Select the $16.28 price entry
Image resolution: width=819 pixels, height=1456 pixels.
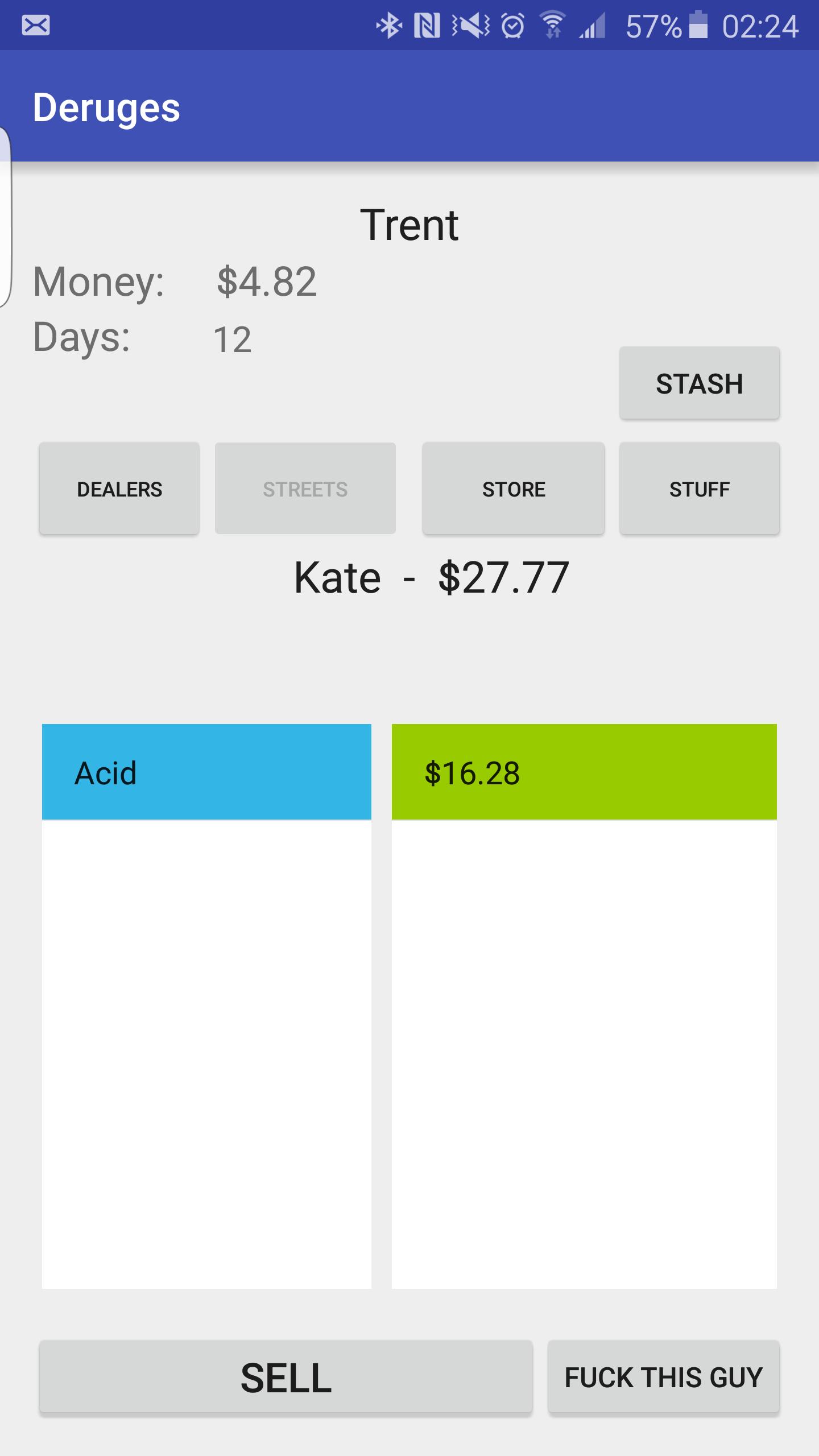pyautogui.click(x=584, y=772)
